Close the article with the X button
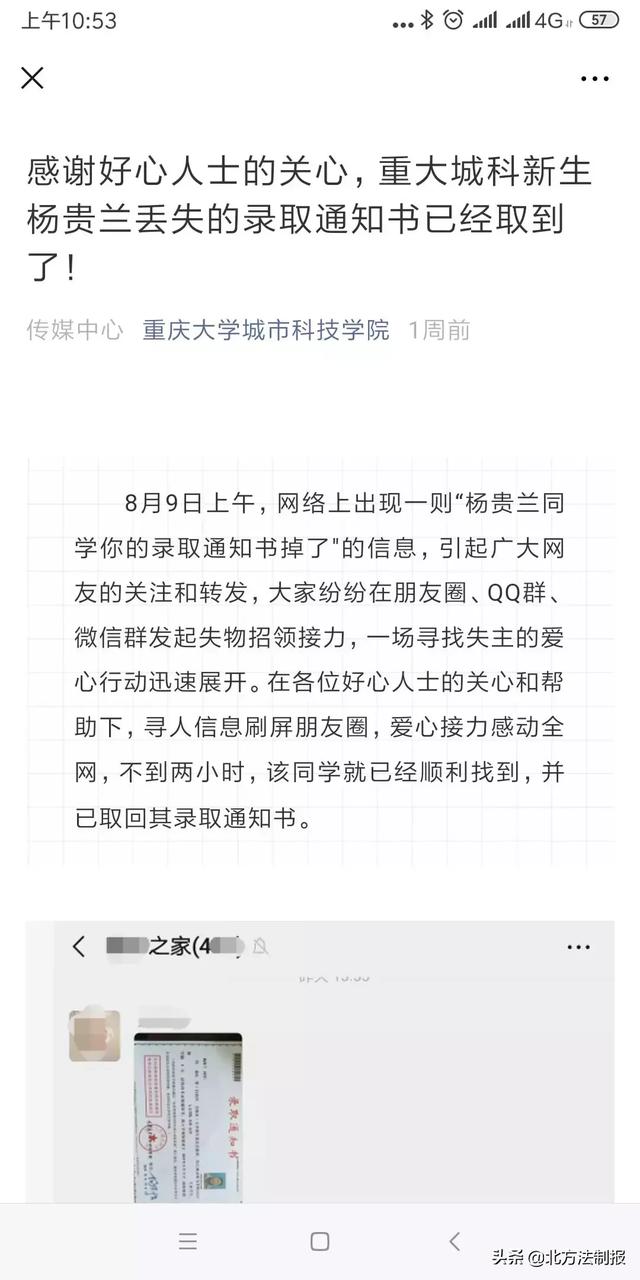 [x=33, y=78]
